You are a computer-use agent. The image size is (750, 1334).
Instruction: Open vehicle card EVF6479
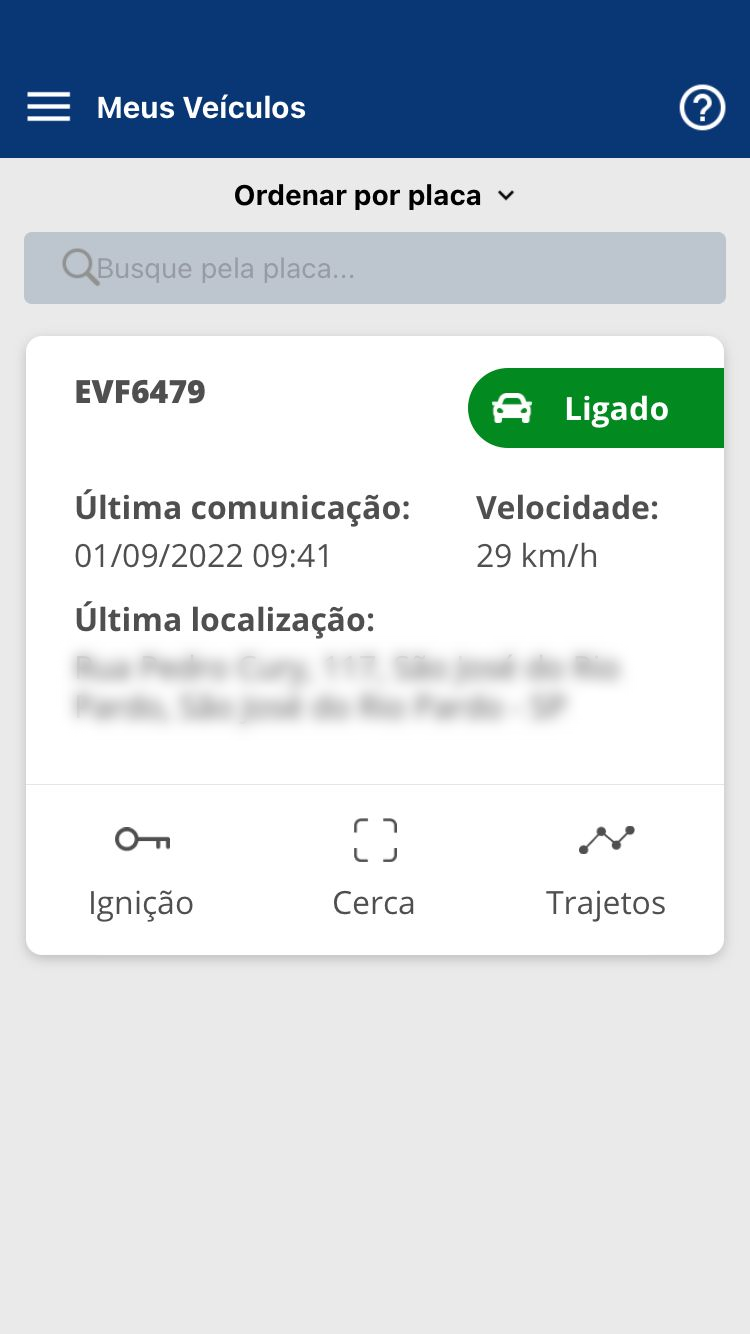(x=375, y=560)
